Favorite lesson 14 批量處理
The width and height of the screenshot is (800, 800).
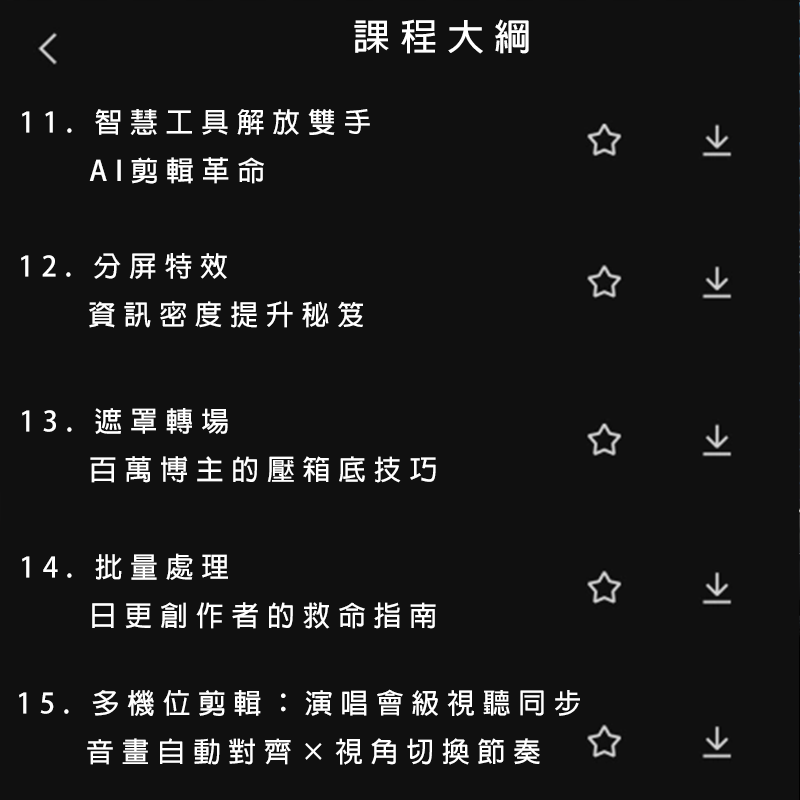pyautogui.click(x=604, y=588)
